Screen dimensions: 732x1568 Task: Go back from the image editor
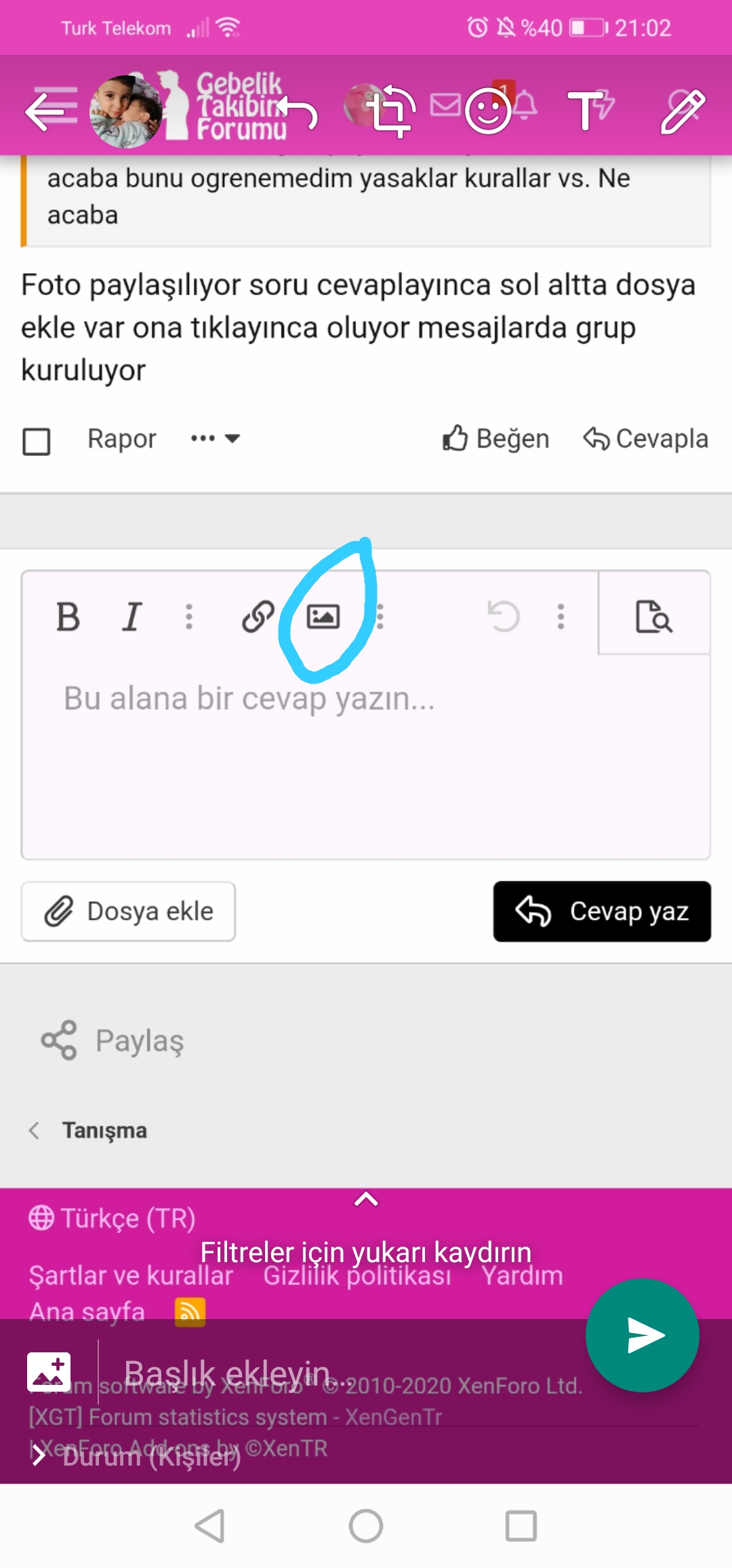[x=43, y=111]
